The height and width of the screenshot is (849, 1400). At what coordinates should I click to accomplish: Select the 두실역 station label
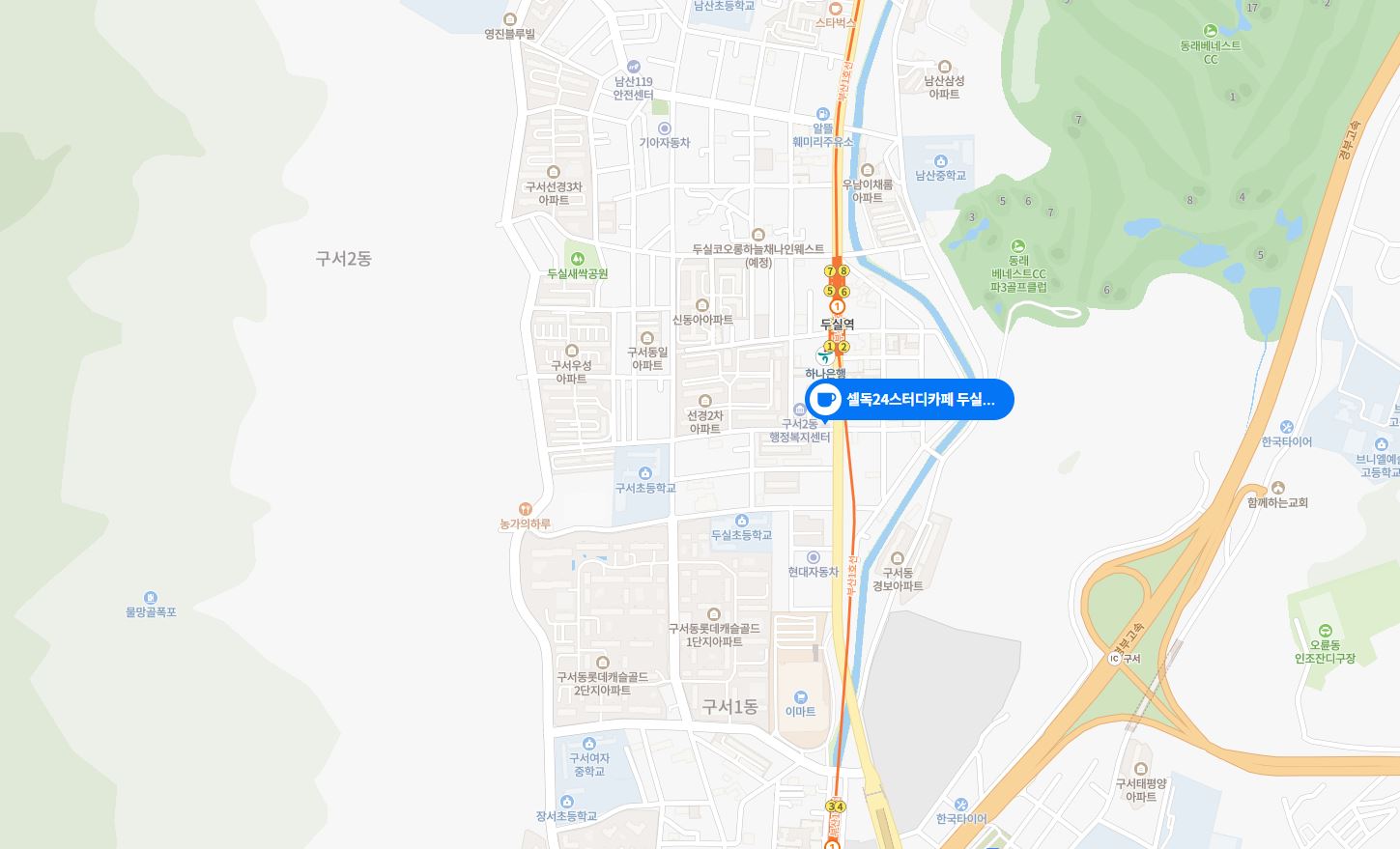click(x=837, y=325)
